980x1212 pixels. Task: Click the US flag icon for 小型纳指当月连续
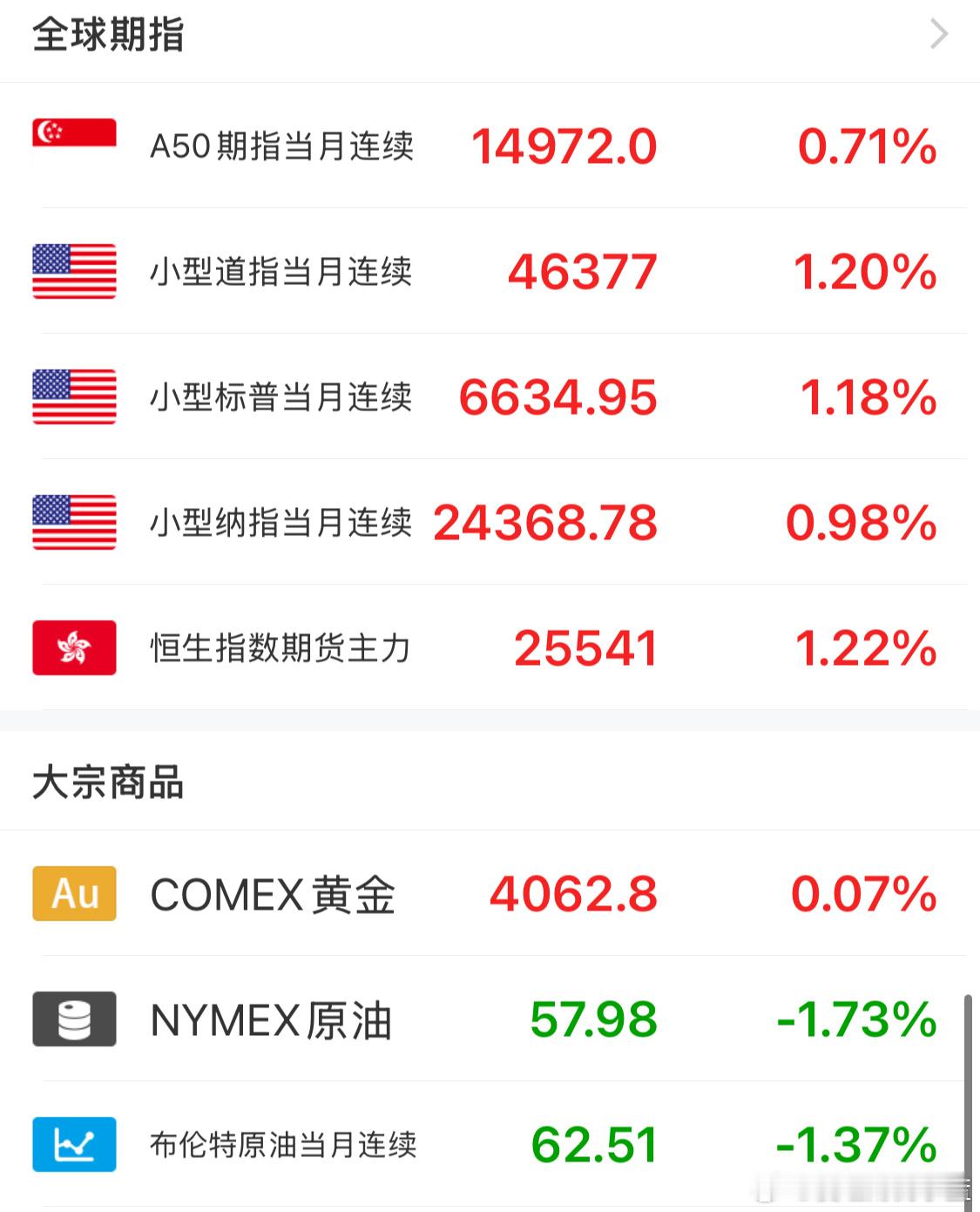[x=74, y=523]
